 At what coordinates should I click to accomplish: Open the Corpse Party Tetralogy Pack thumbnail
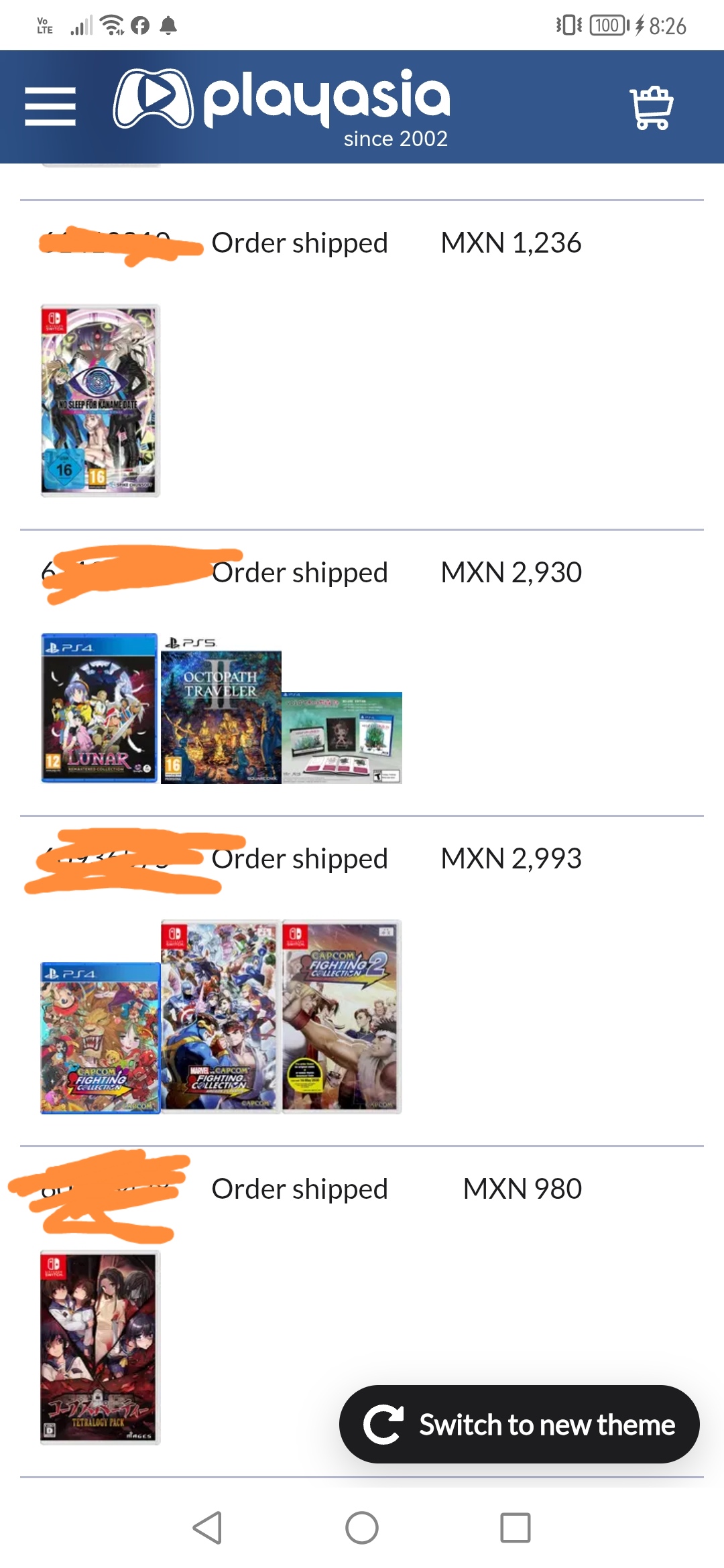(x=100, y=1347)
